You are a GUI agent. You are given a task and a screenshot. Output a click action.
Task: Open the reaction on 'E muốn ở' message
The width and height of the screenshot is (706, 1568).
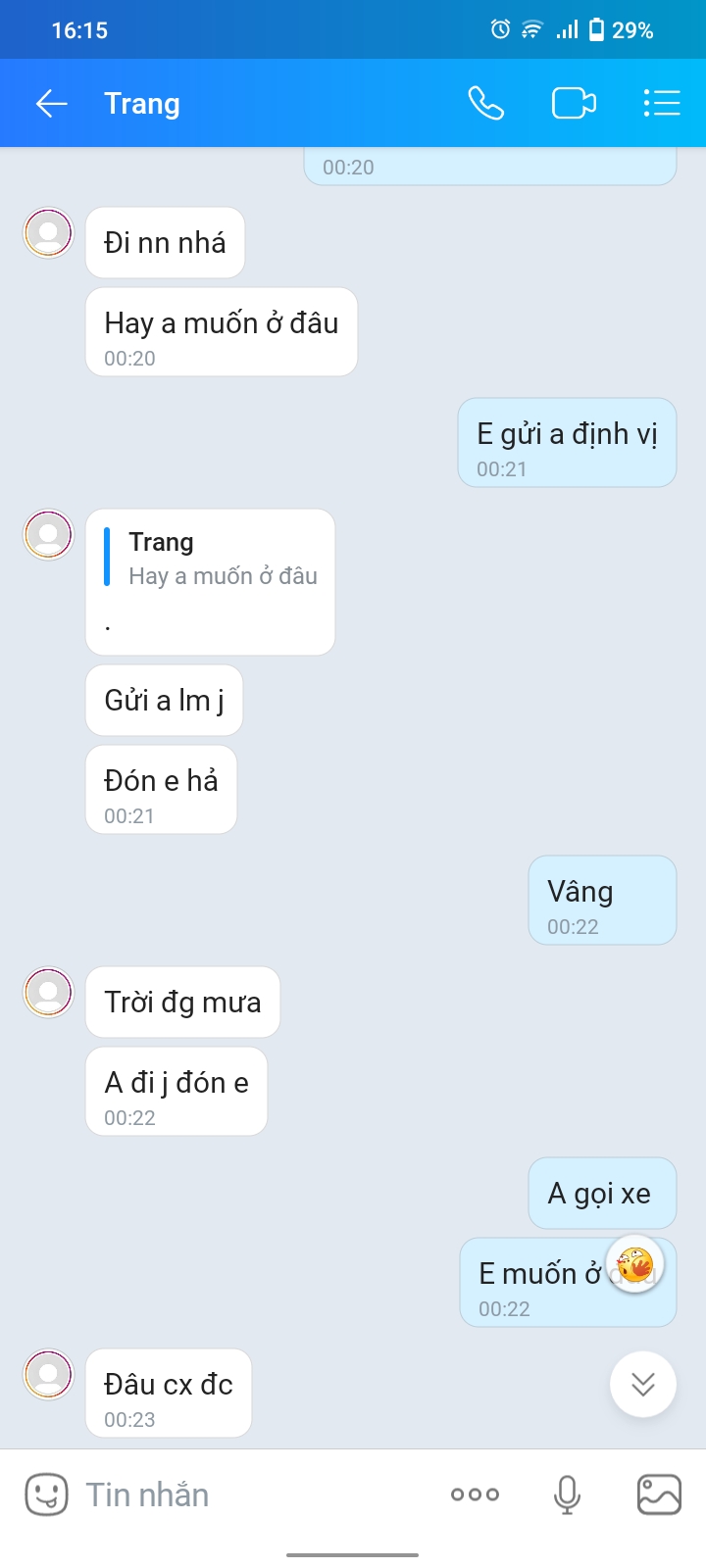(635, 1264)
